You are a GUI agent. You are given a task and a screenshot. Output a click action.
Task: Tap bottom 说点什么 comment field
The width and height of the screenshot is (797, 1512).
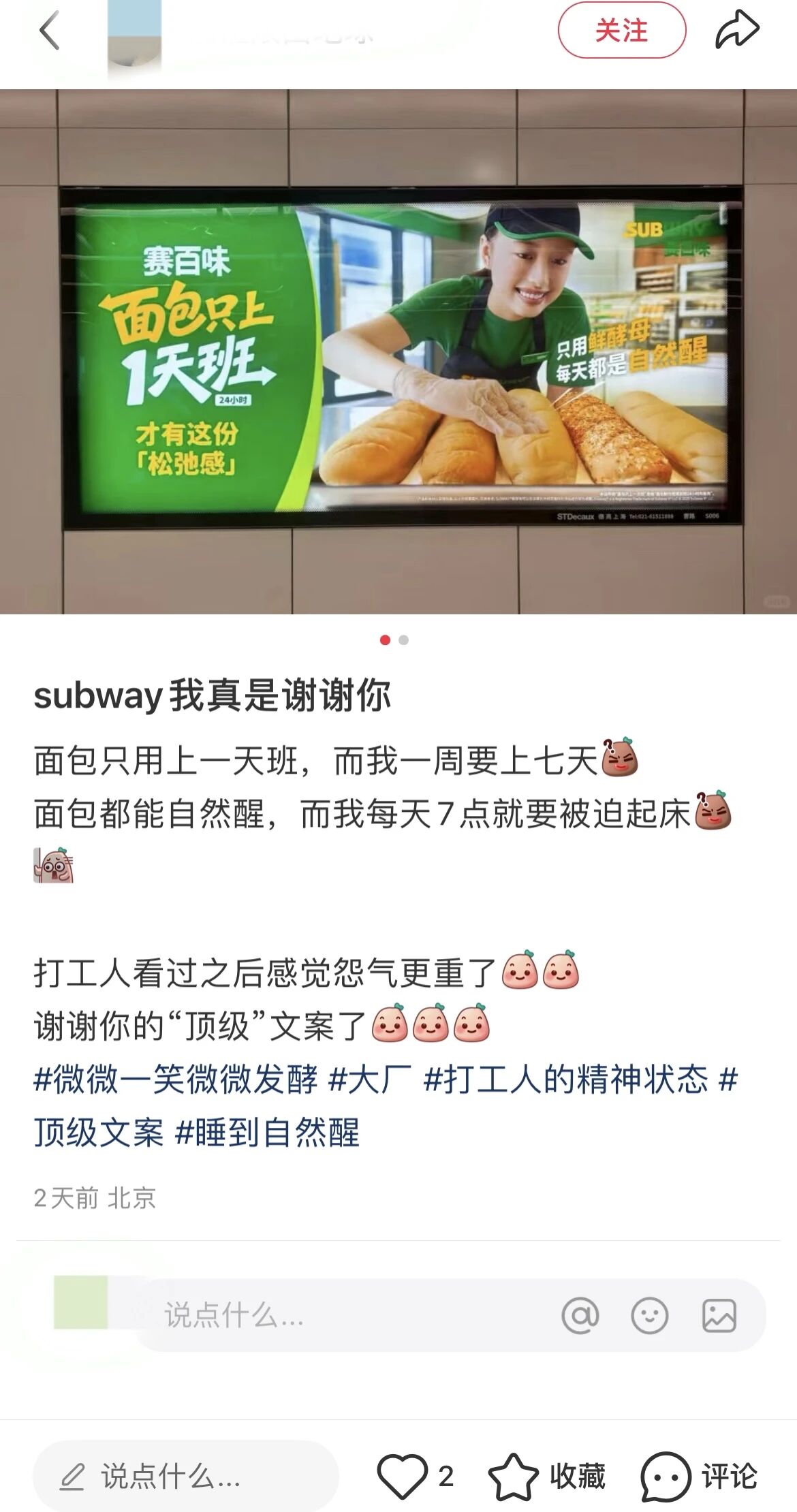pyautogui.click(x=185, y=1477)
